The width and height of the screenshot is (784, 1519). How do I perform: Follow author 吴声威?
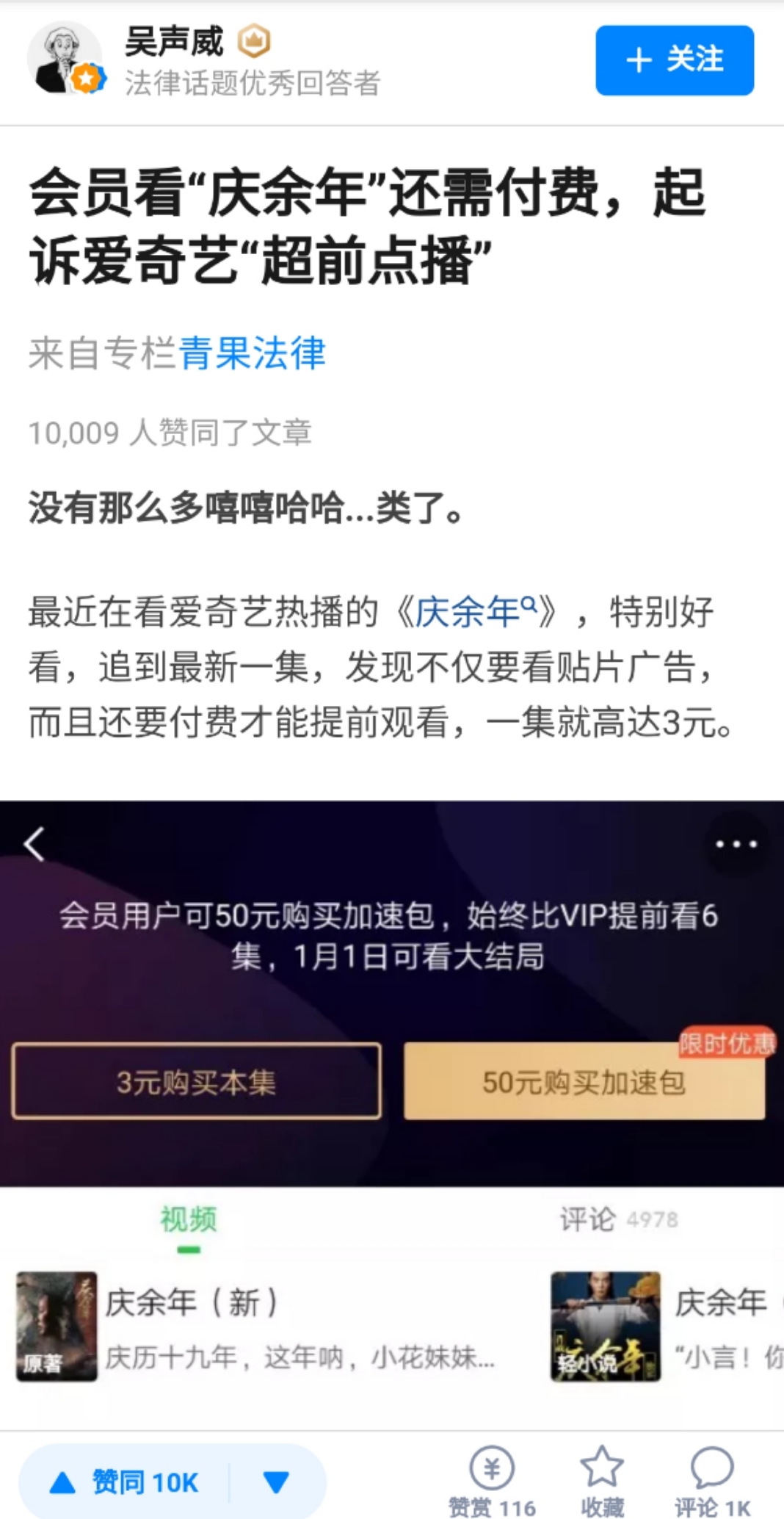[674, 60]
